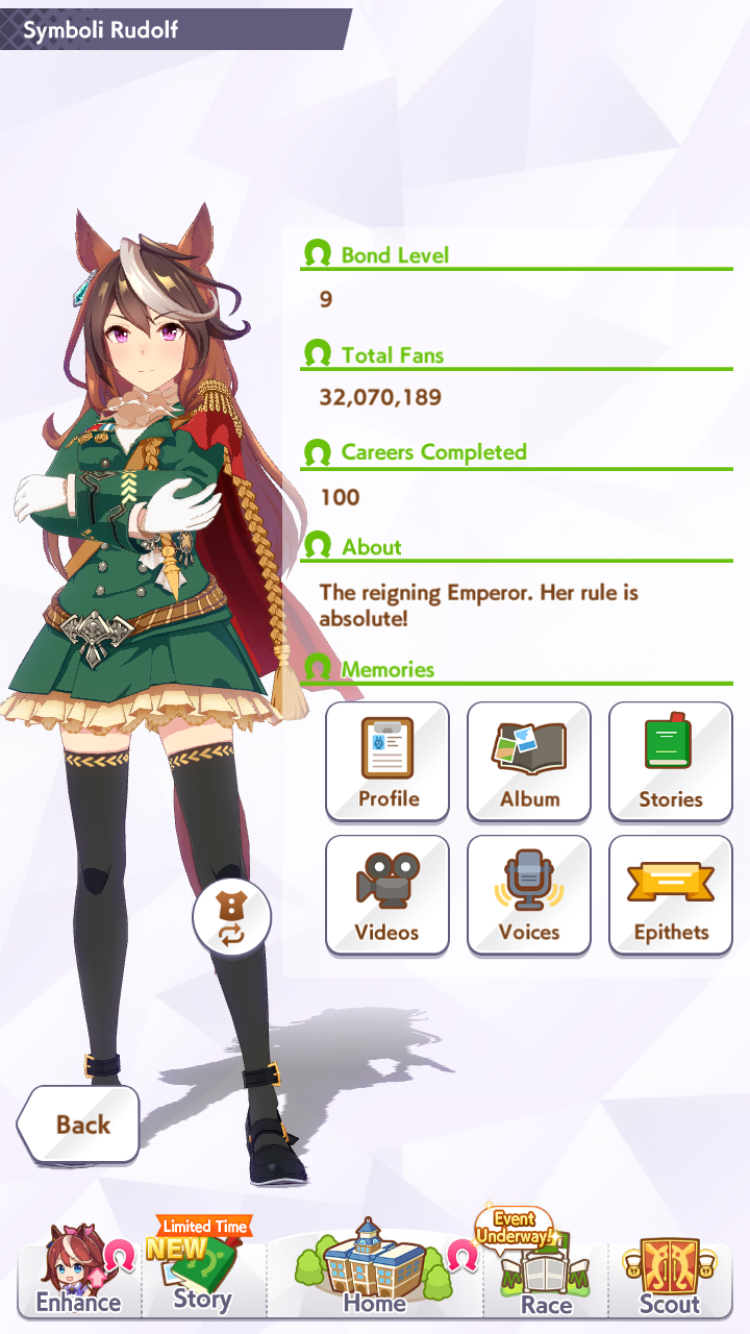The image size is (750, 1334).
Task: Open the Album memories
Action: [529, 761]
